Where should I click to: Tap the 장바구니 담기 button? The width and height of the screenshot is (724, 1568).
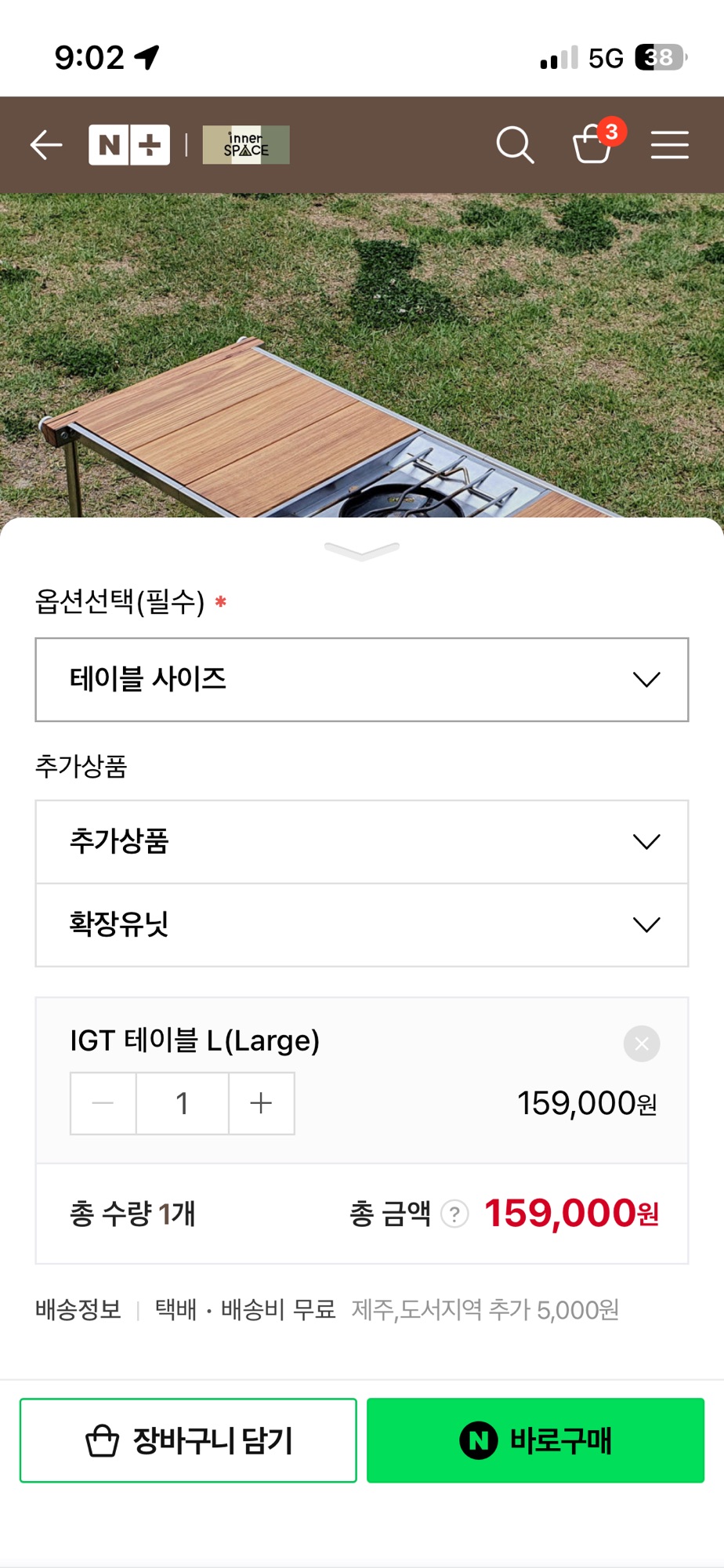(x=188, y=1440)
